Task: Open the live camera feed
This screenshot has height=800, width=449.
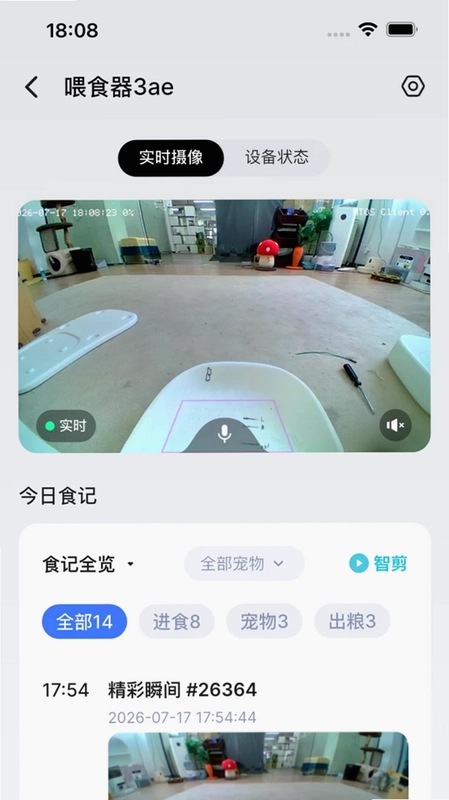Action: pyautogui.click(x=224, y=326)
